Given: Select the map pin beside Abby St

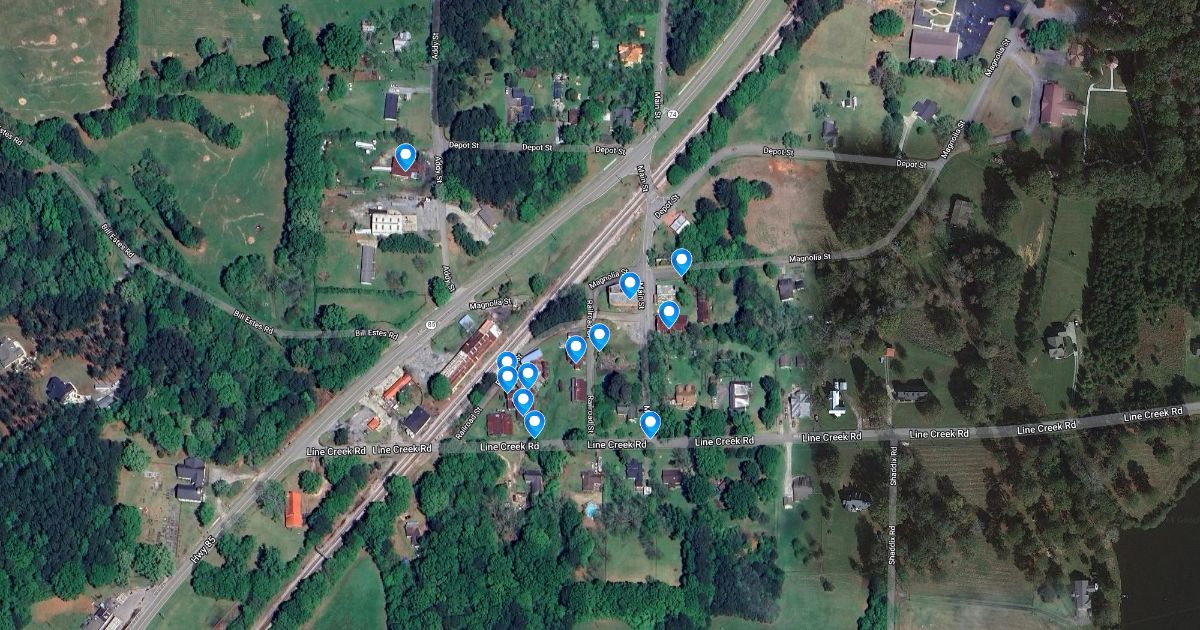Looking at the screenshot, I should pyautogui.click(x=405, y=158).
